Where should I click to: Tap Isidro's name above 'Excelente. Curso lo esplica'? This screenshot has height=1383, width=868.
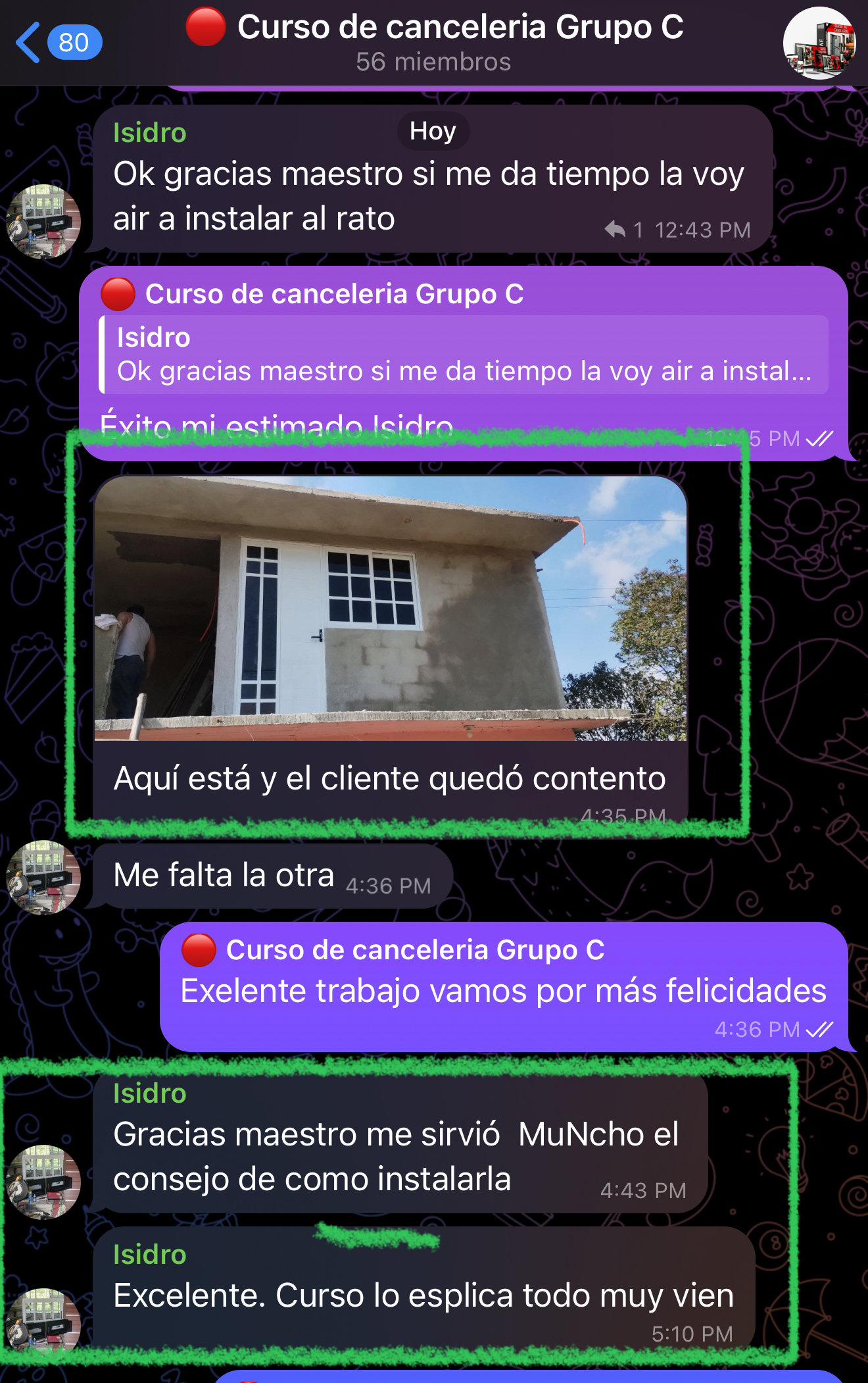pos(150,1255)
